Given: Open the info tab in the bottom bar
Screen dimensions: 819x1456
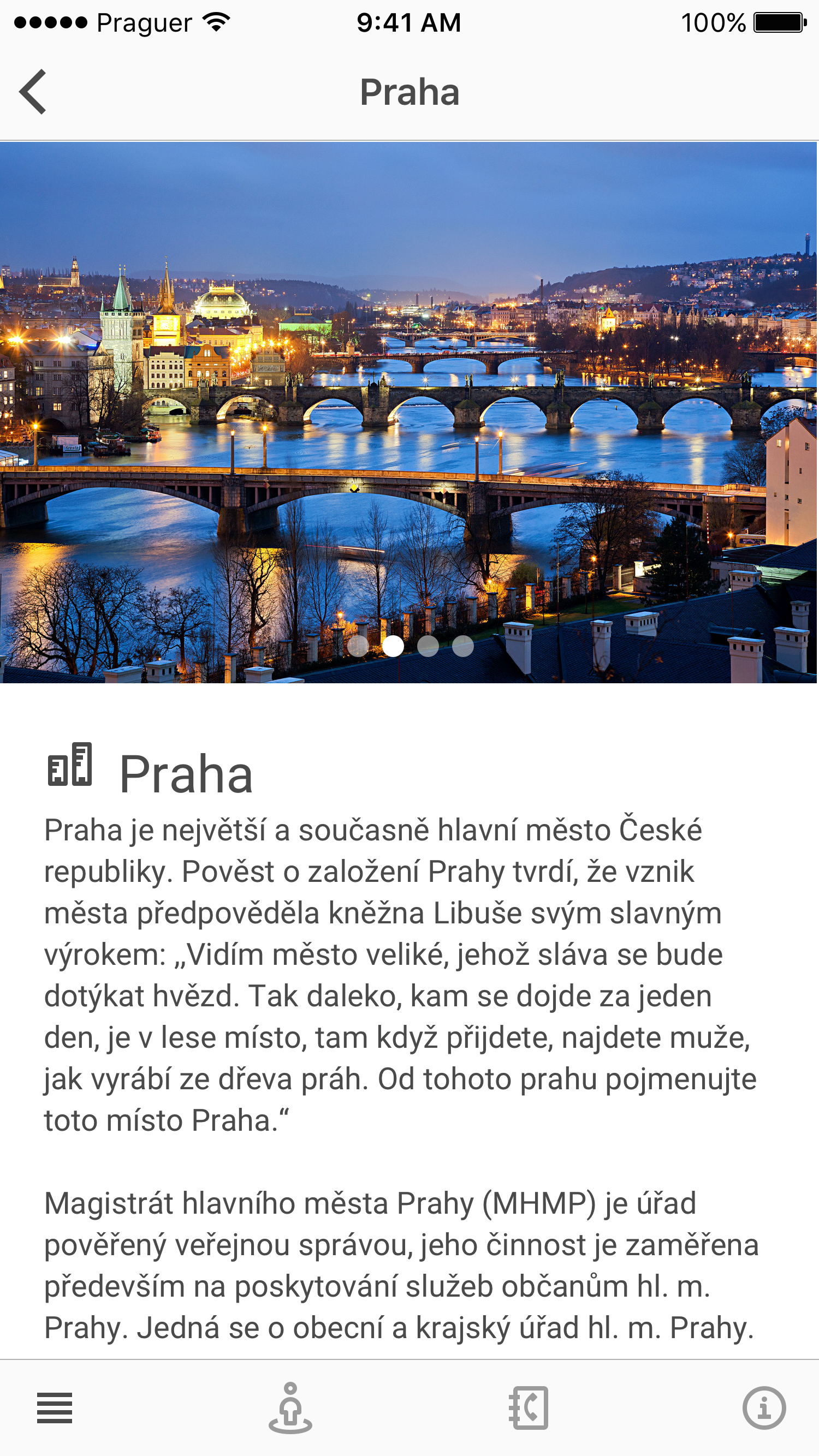Looking at the screenshot, I should coord(763,1407).
